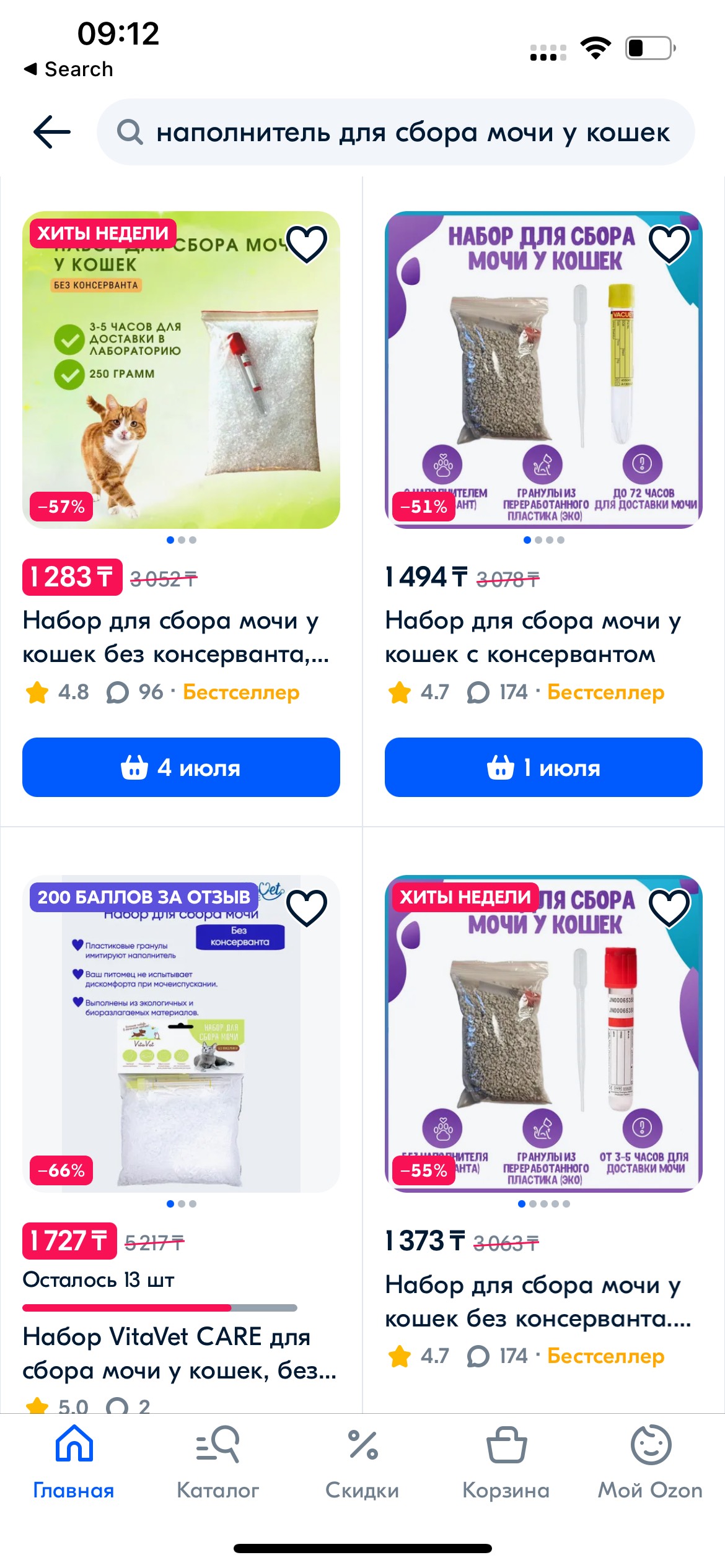
Task: Tap the search field with the cat litter query
Action: click(395, 132)
